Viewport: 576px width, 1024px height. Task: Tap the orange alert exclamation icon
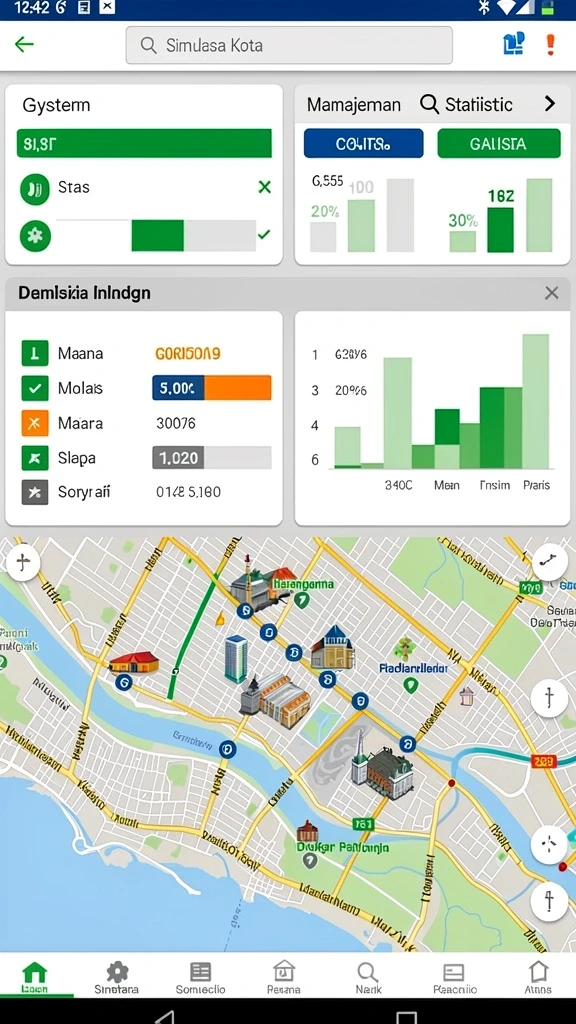point(550,44)
